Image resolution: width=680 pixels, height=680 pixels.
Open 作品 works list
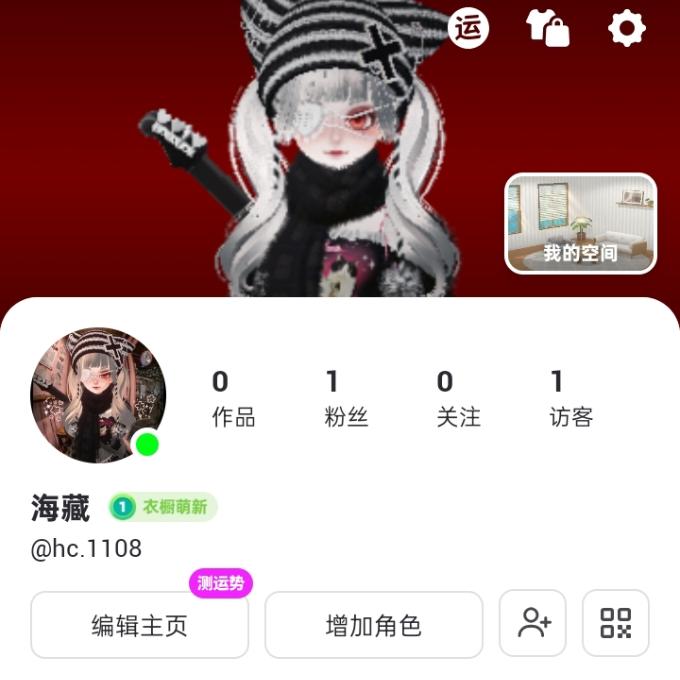233,398
